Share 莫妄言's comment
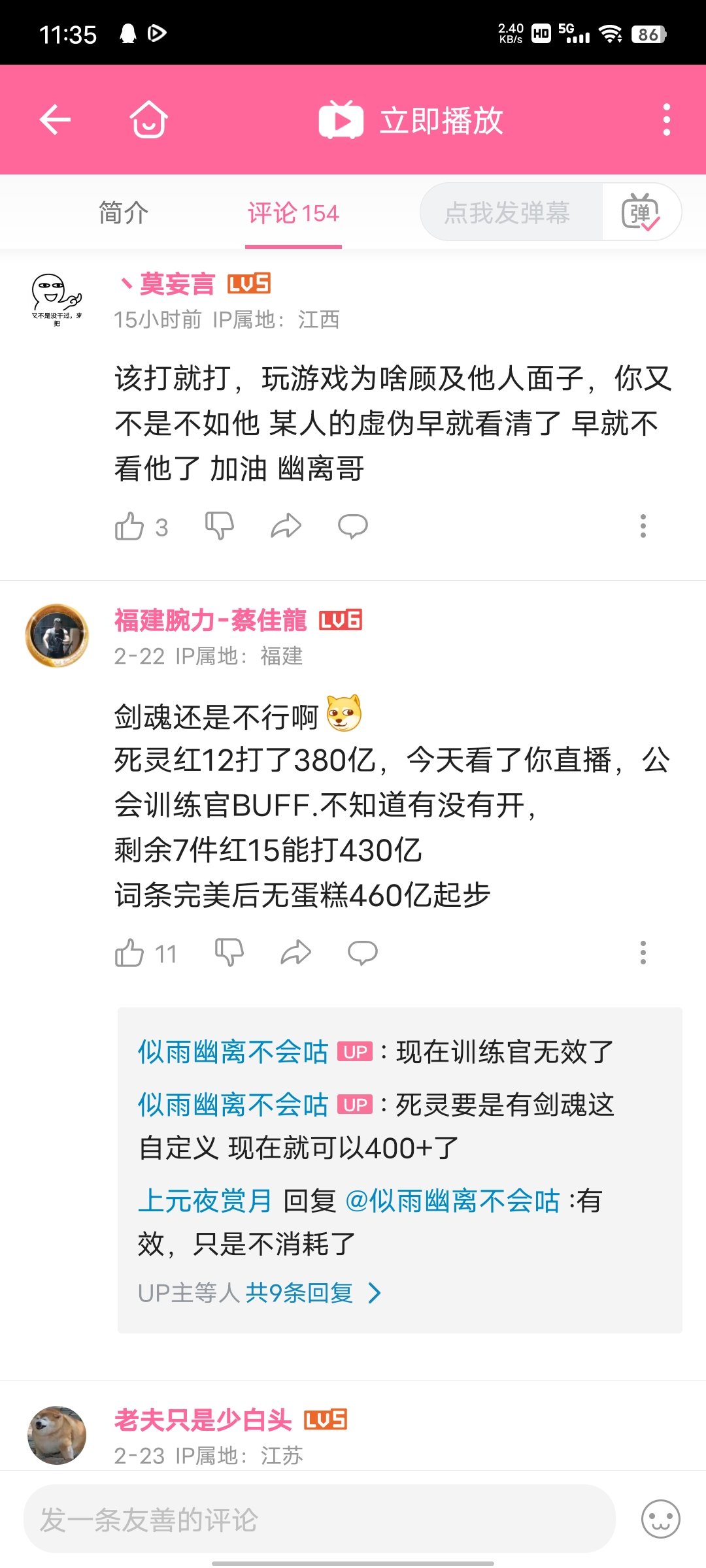 [286, 526]
